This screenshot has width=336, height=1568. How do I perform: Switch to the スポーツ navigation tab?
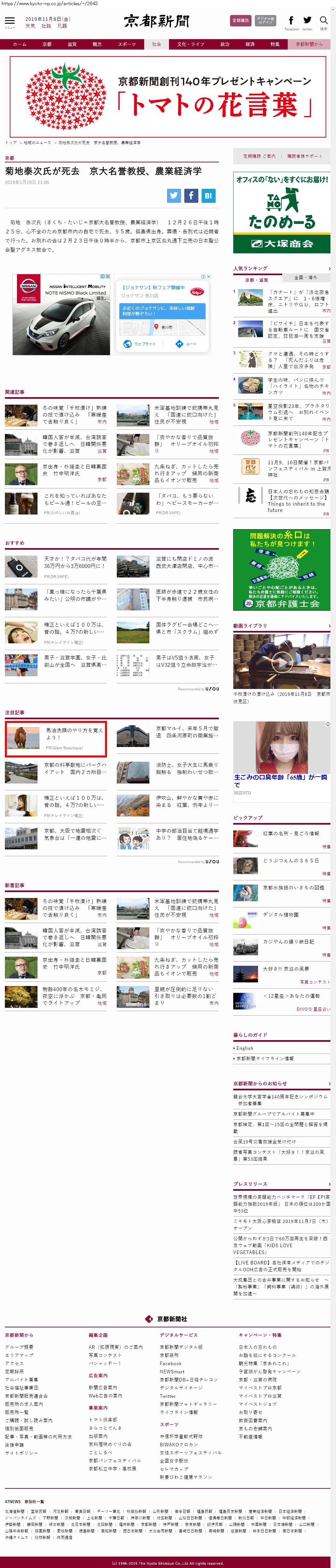127,44
